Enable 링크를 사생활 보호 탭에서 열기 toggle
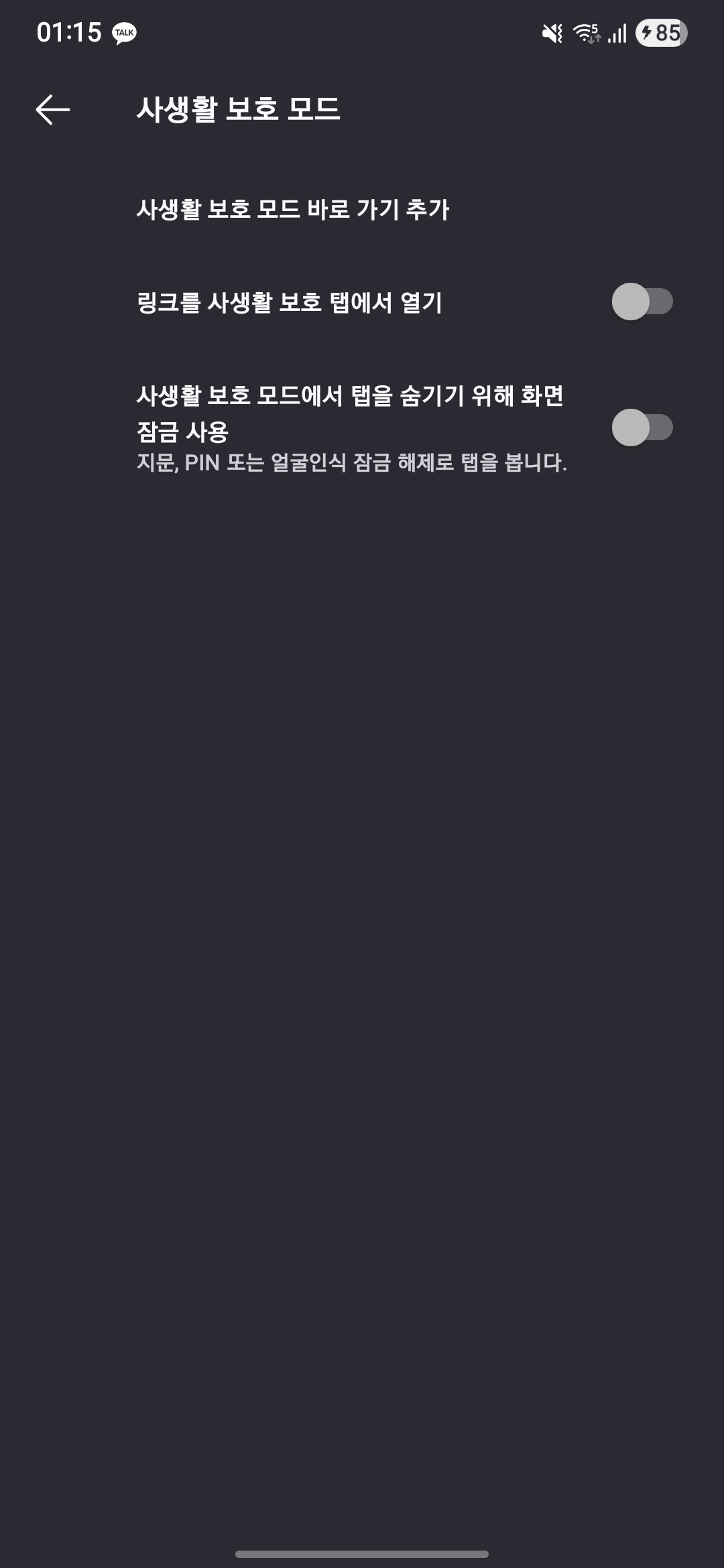 (x=642, y=302)
